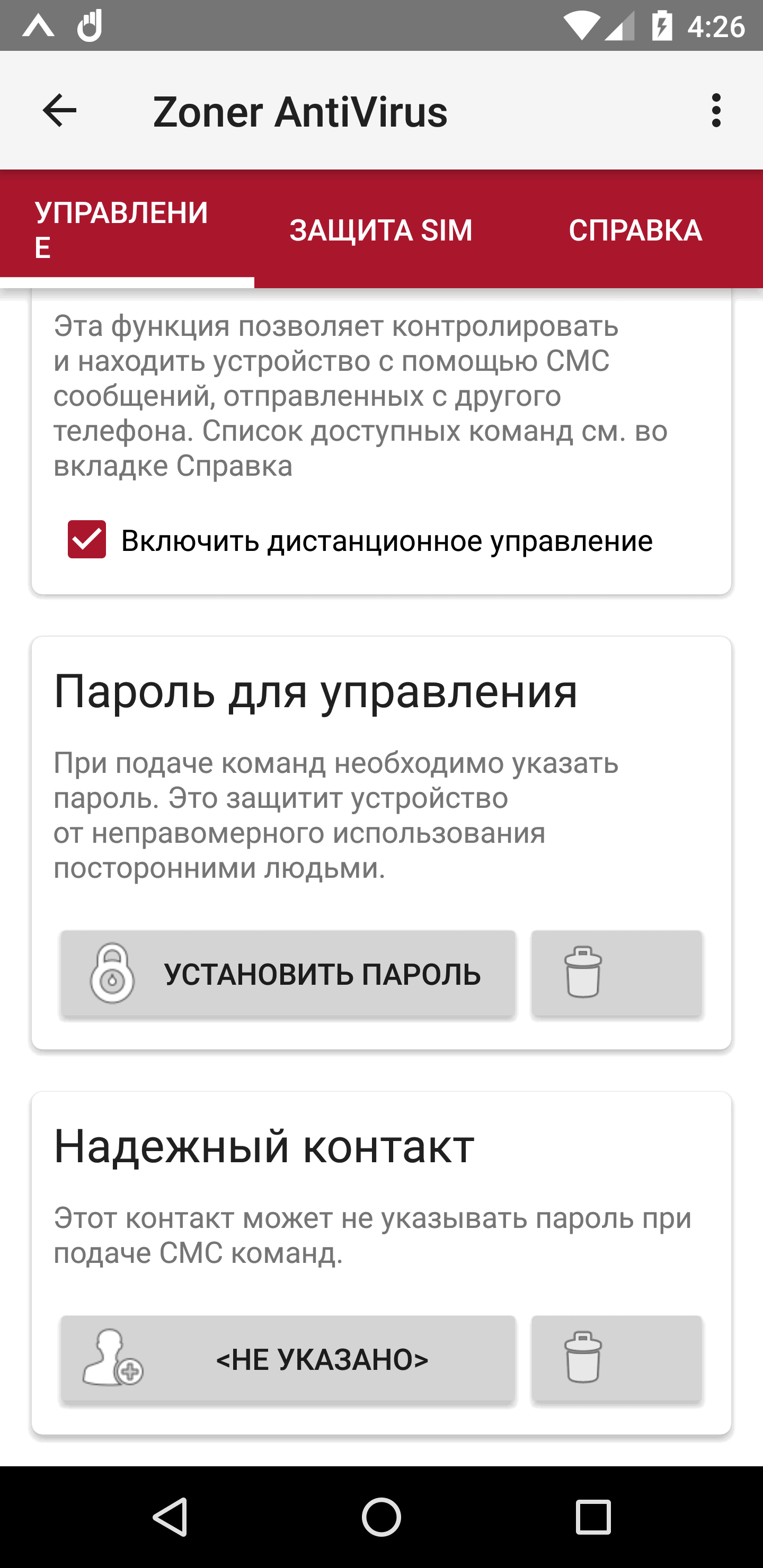This screenshot has width=763, height=1568.
Task: Go back using the app bar arrow
Action: coord(59,110)
